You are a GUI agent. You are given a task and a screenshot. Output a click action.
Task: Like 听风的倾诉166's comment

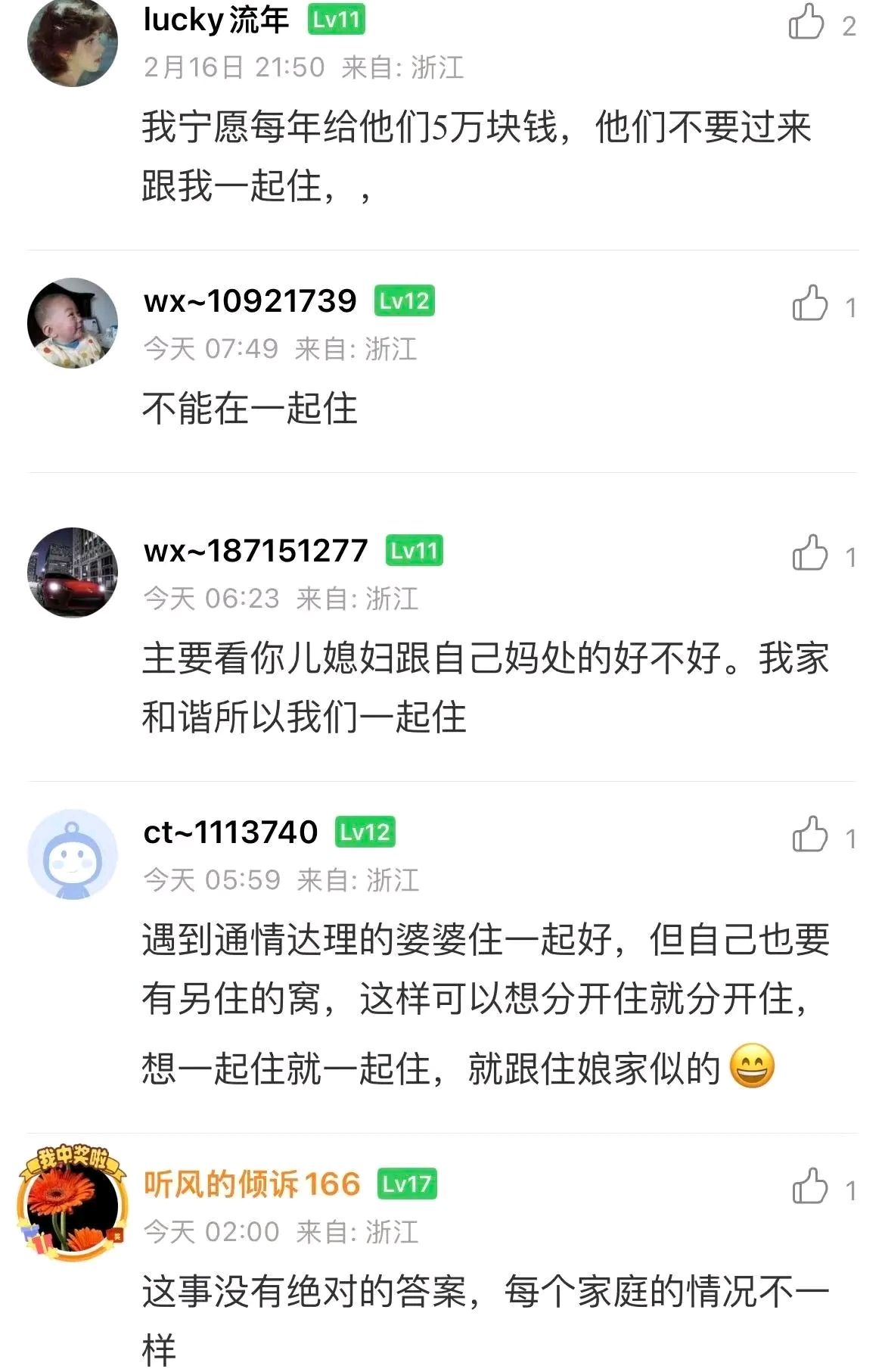coord(809,1187)
